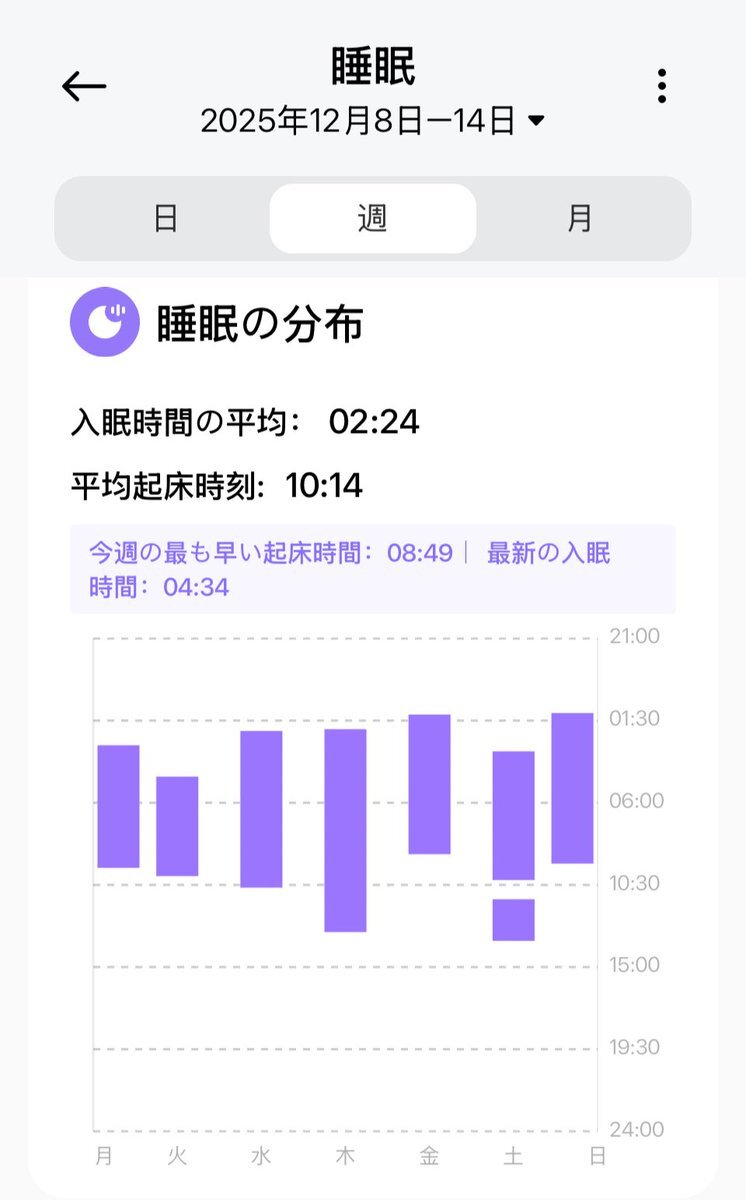Switch to the 日 tab
The height and width of the screenshot is (1200, 746).
point(166,218)
